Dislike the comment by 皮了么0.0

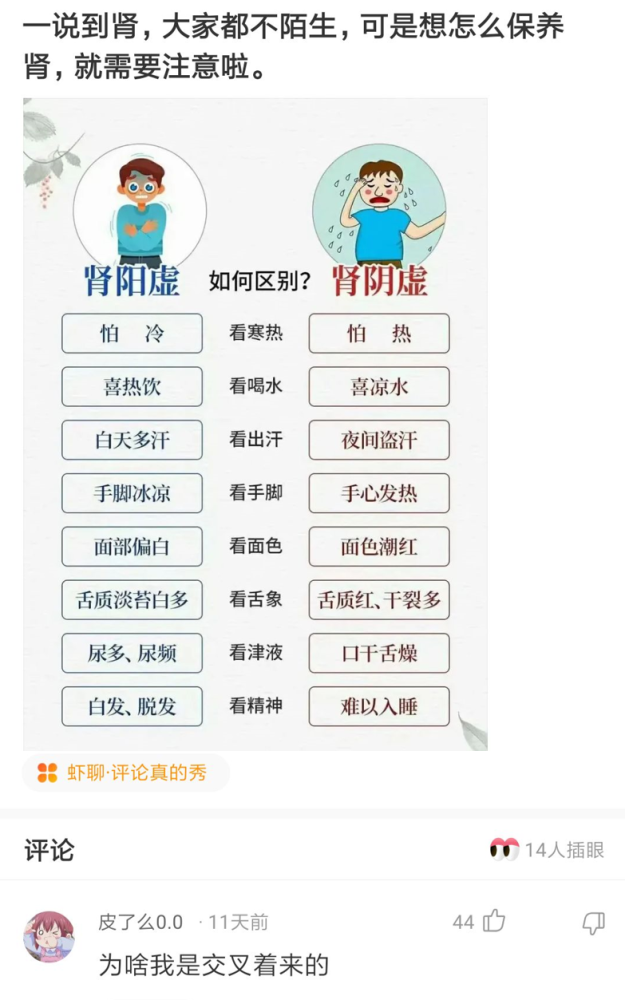[593, 922]
